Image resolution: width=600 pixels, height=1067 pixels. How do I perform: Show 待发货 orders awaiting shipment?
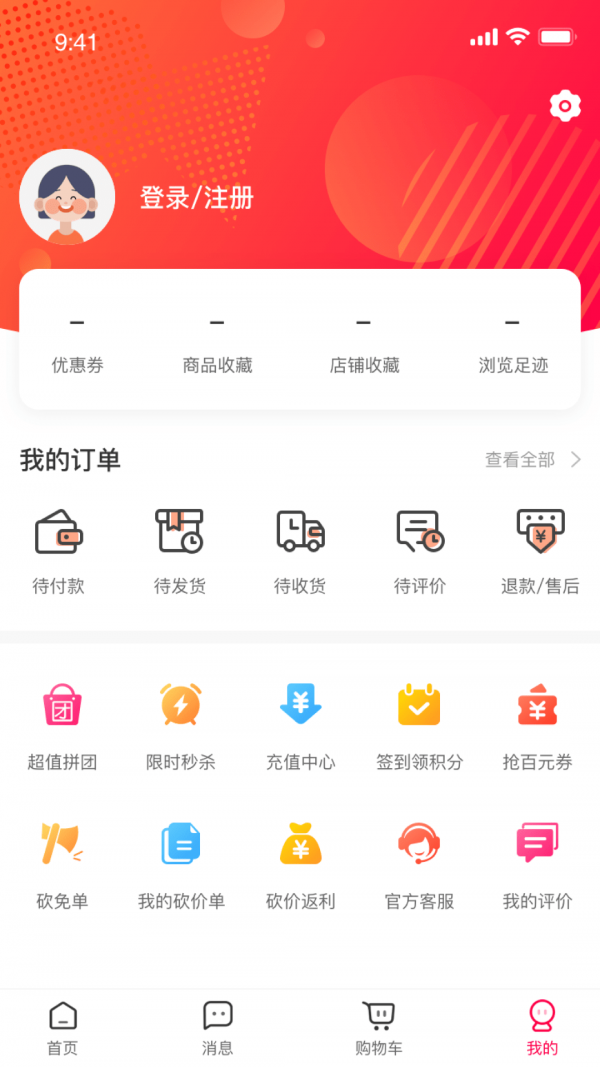tap(179, 551)
